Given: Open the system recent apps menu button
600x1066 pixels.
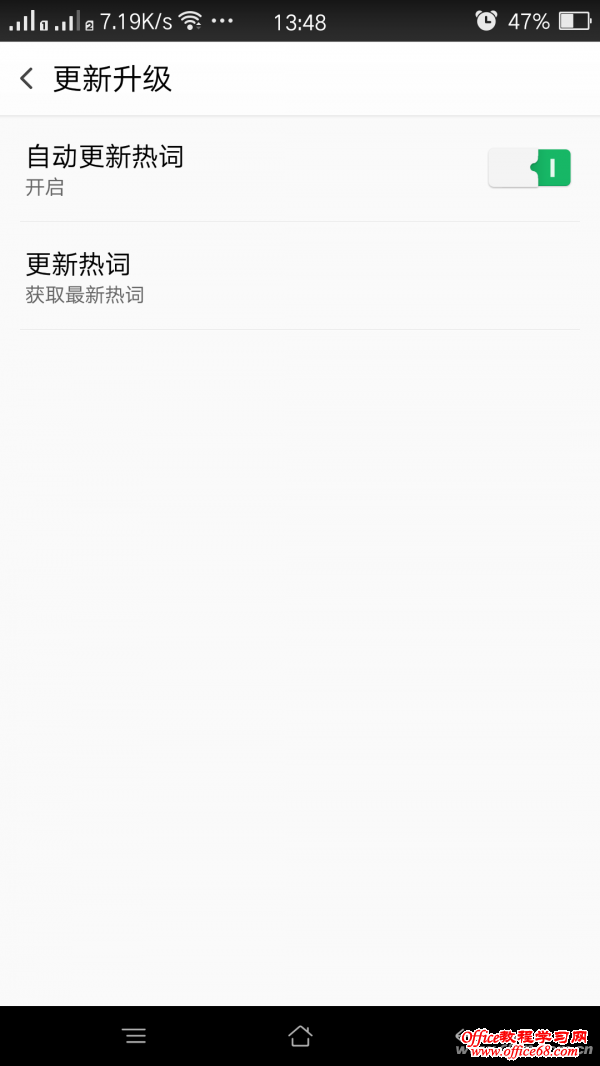Looking at the screenshot, I should pyautogui.click(x=135, y=1036).
